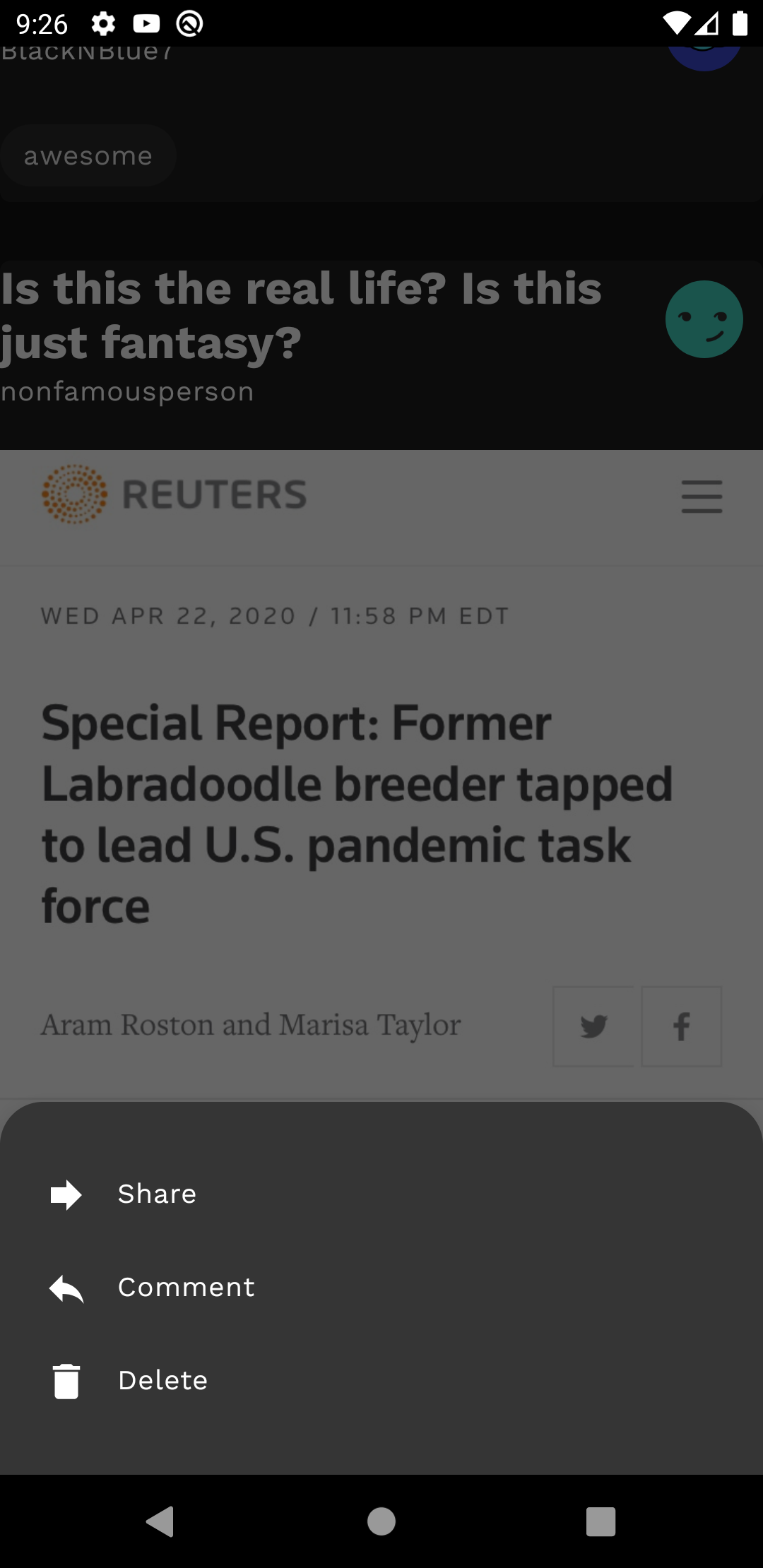
Task: Open the recent apps overview
Action: tap(601, 1521)
